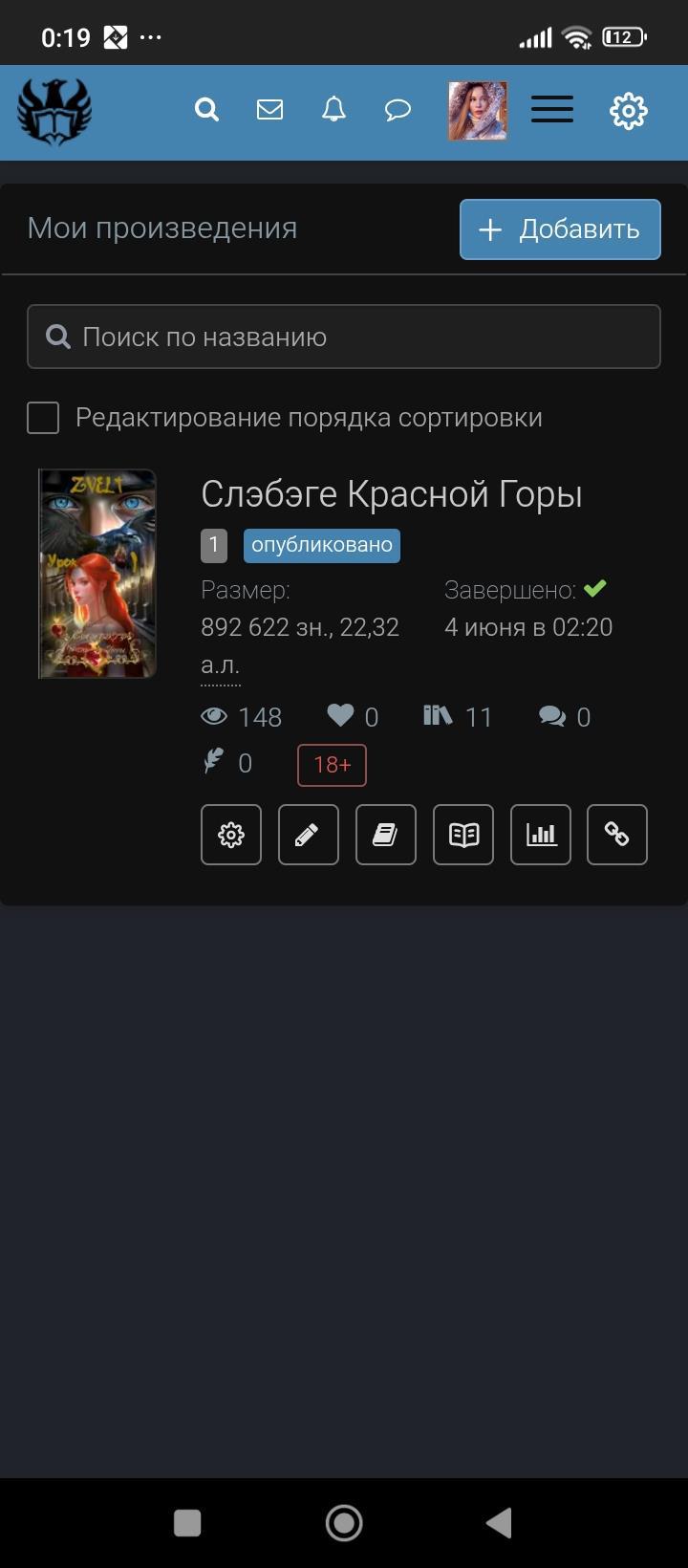Open the hamburger navigation menu
Viewport: 688px width, 1568px height.
click(x=552, y=110)
